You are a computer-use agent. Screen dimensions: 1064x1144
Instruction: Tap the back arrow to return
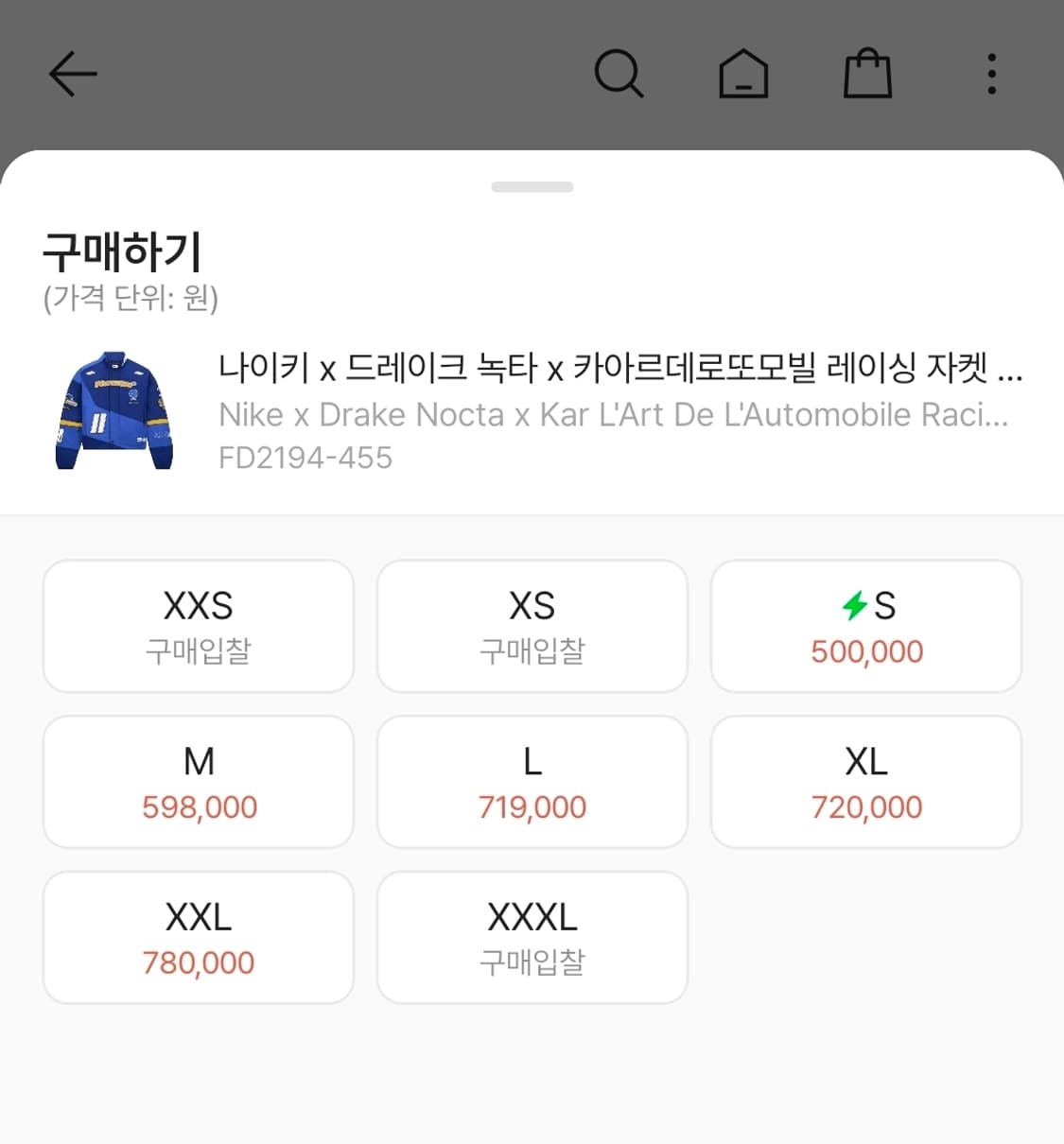tap(73, 73)
